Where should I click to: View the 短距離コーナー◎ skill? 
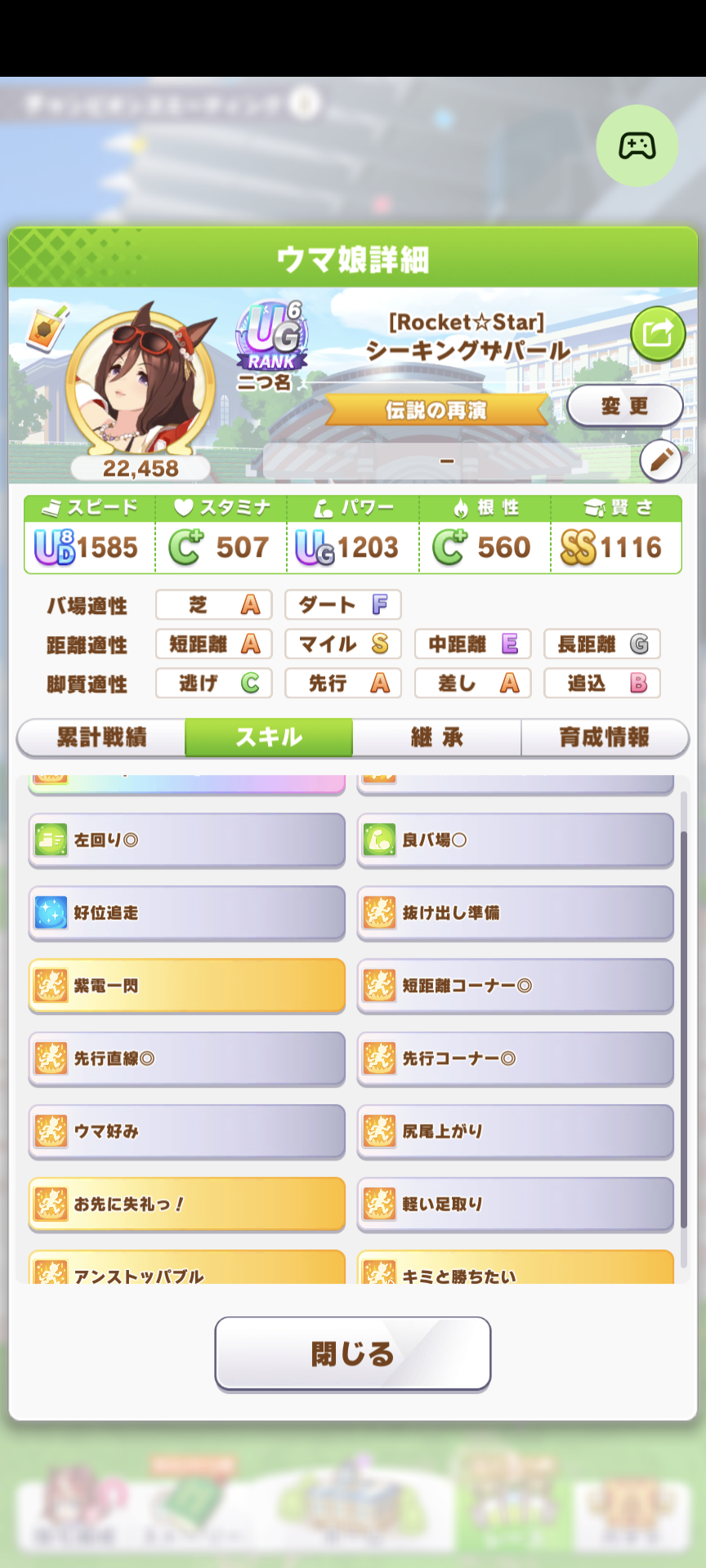(516, 986)
